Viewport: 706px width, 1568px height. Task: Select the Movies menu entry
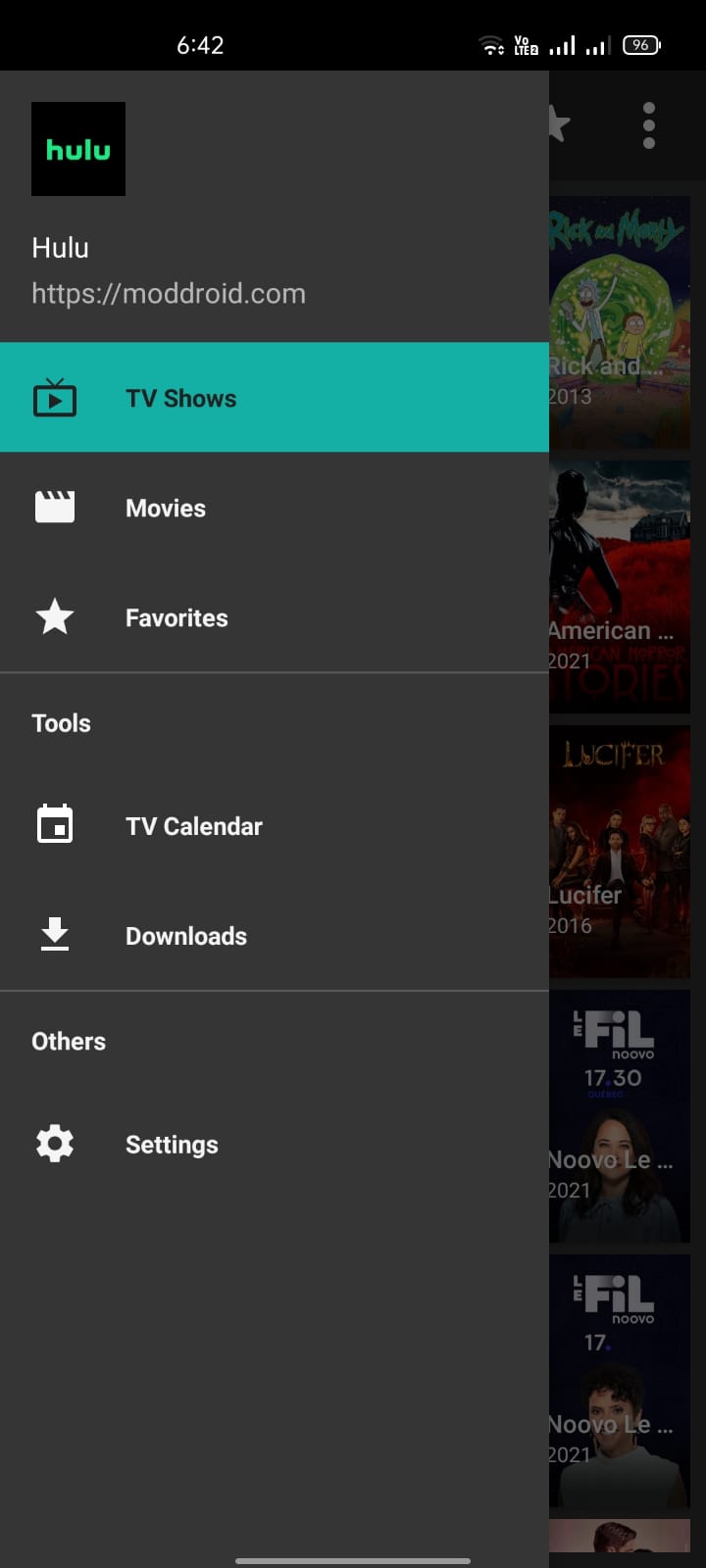[165, 508]
